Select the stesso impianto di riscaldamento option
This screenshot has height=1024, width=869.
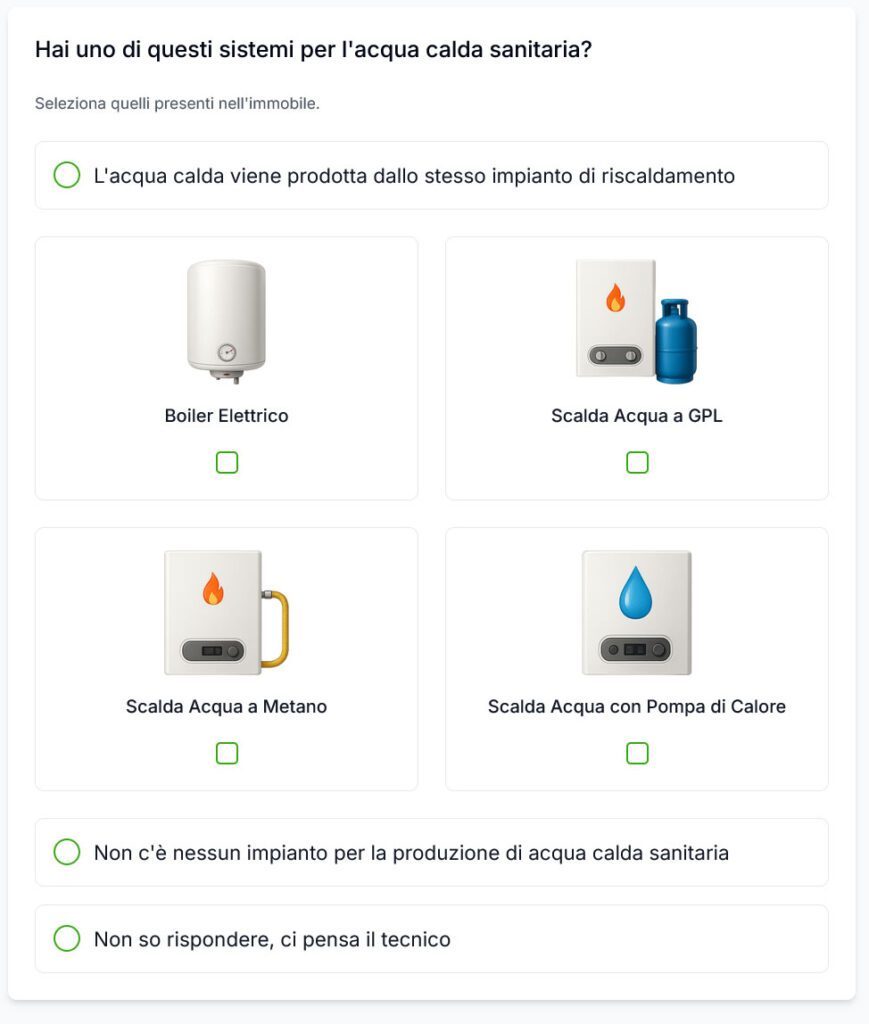coord(66,174)
